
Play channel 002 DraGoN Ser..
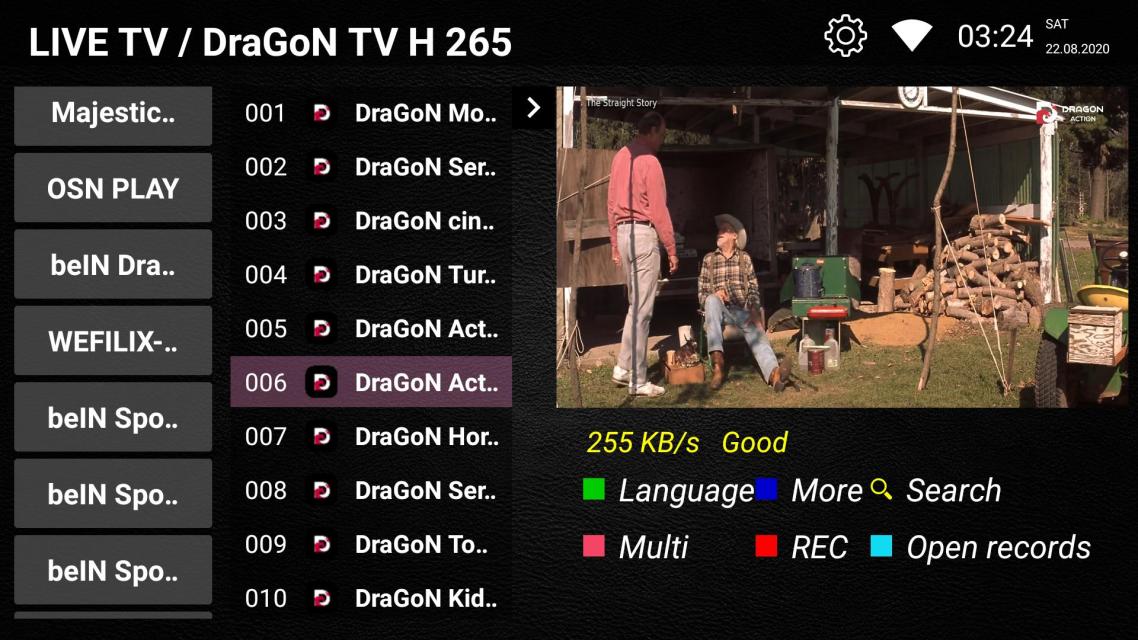point(371,167)
